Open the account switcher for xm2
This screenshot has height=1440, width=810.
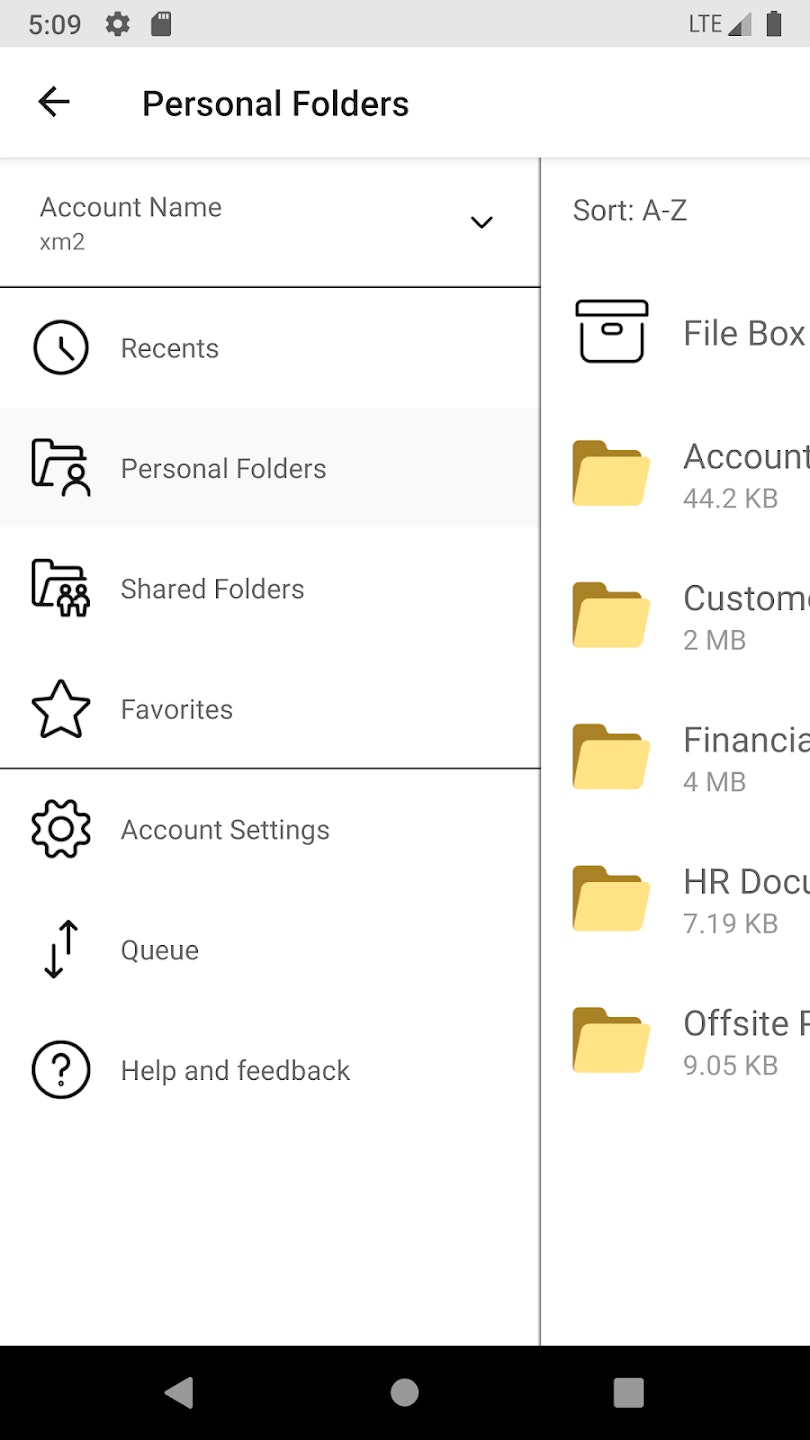tap(130, 222)
